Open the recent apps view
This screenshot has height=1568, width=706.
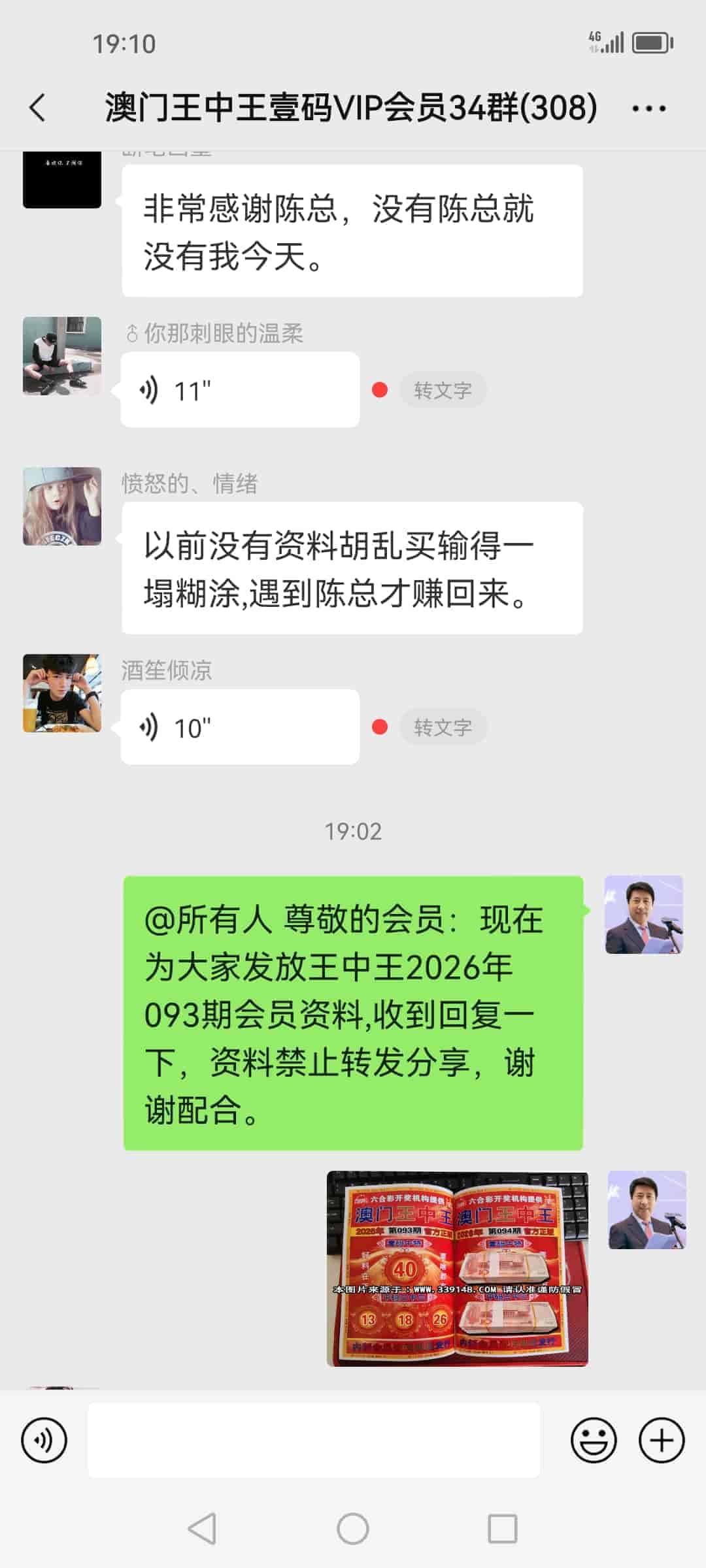click(502, 1529)
